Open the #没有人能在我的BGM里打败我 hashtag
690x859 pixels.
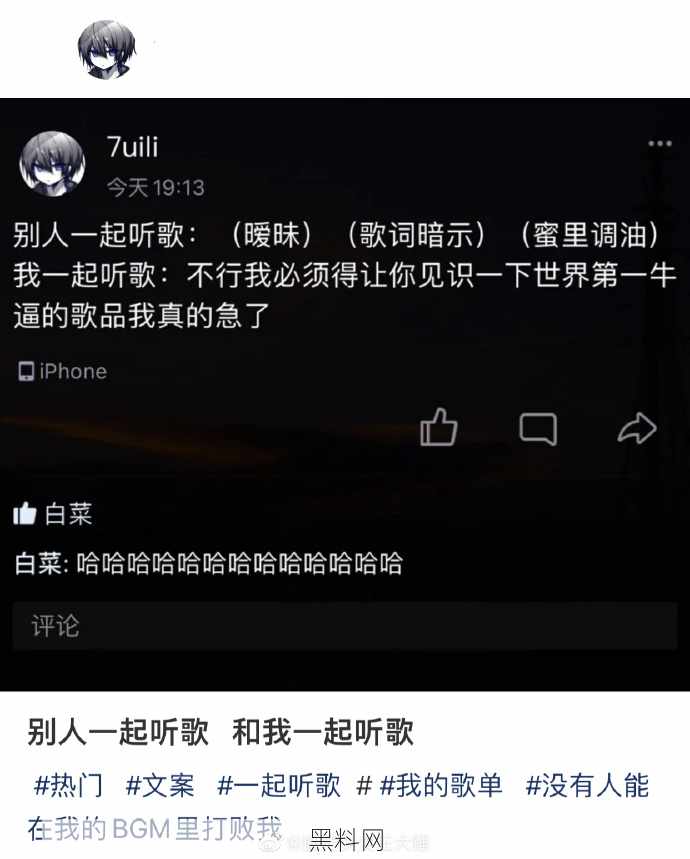tap(587, 785)
